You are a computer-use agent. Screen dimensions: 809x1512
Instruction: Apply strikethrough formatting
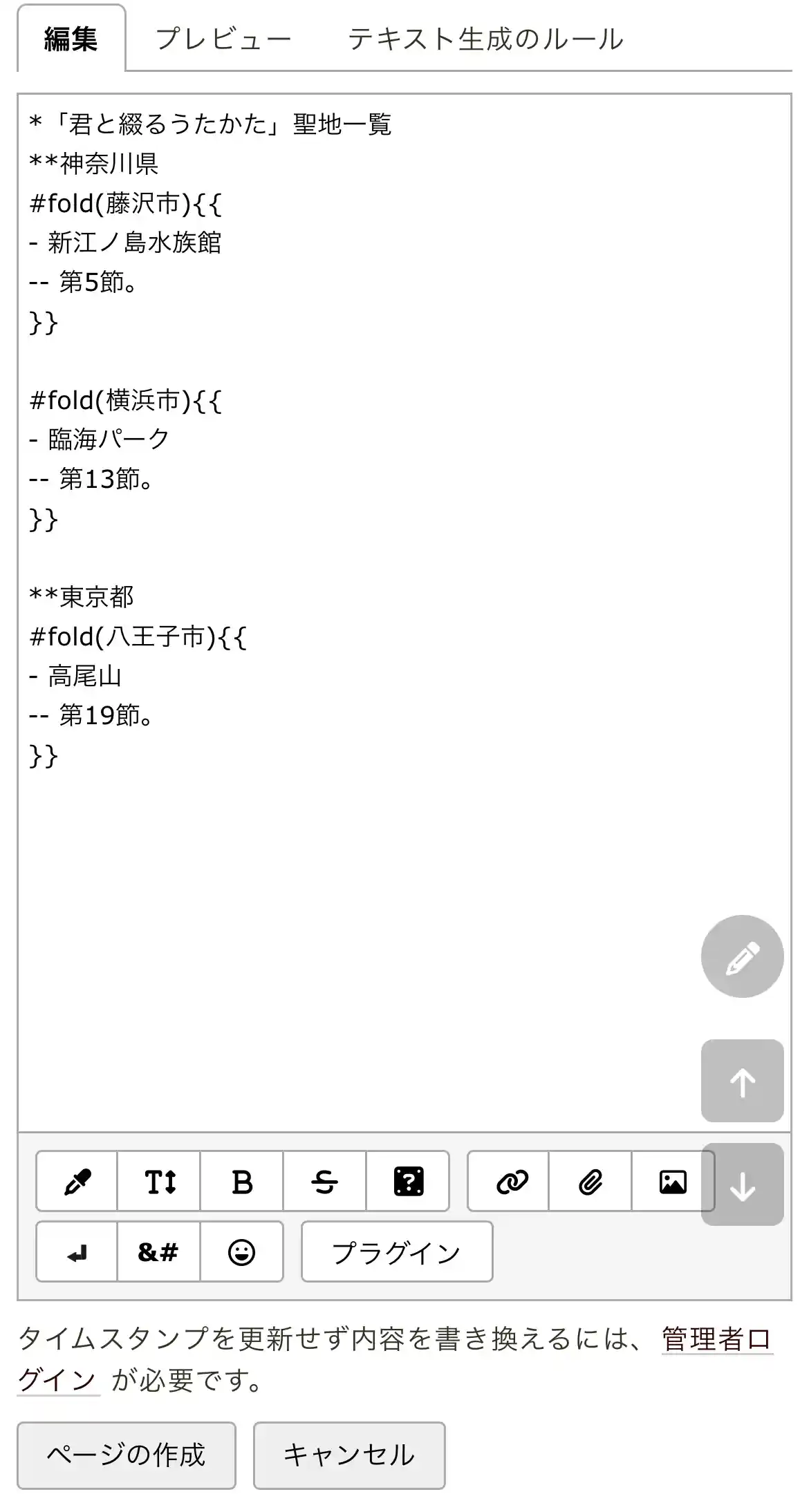(324, 1182)
